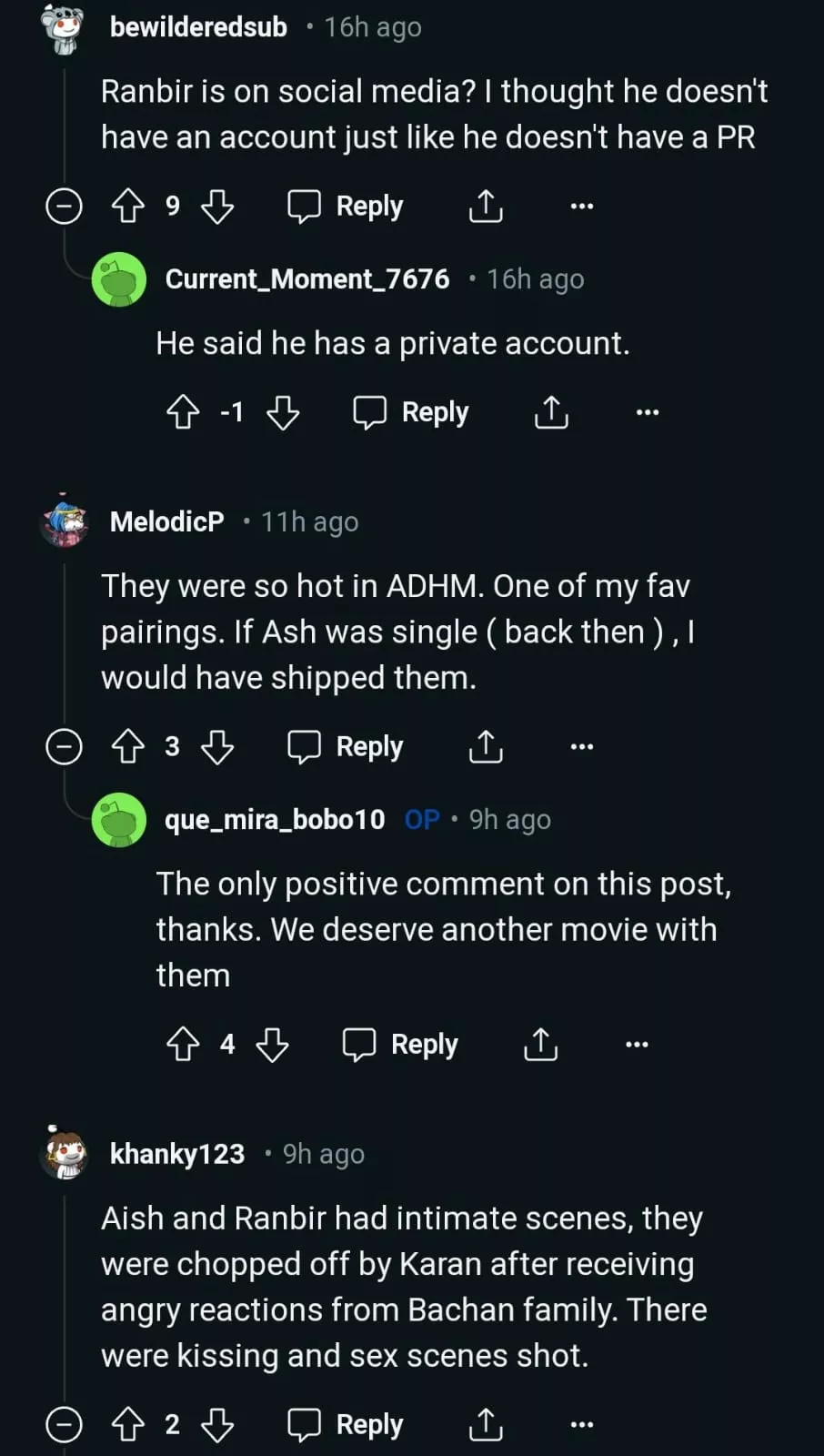Image resolution: width=824 pixels, height=1456 pixels.
Task: Reply to khanky123's comment
Action: (346, 1425)
